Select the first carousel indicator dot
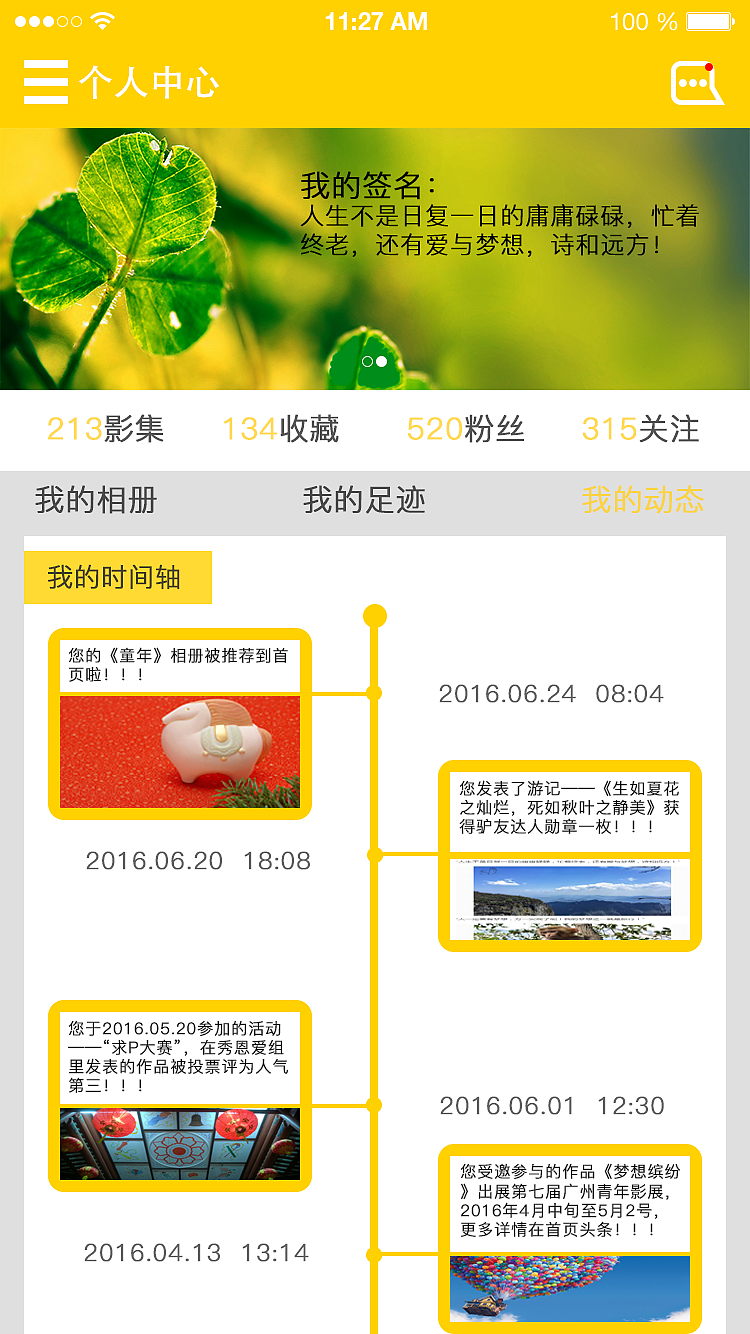Image resolution: width=750 pixels, height=1334 pixels. click(366, 362)
